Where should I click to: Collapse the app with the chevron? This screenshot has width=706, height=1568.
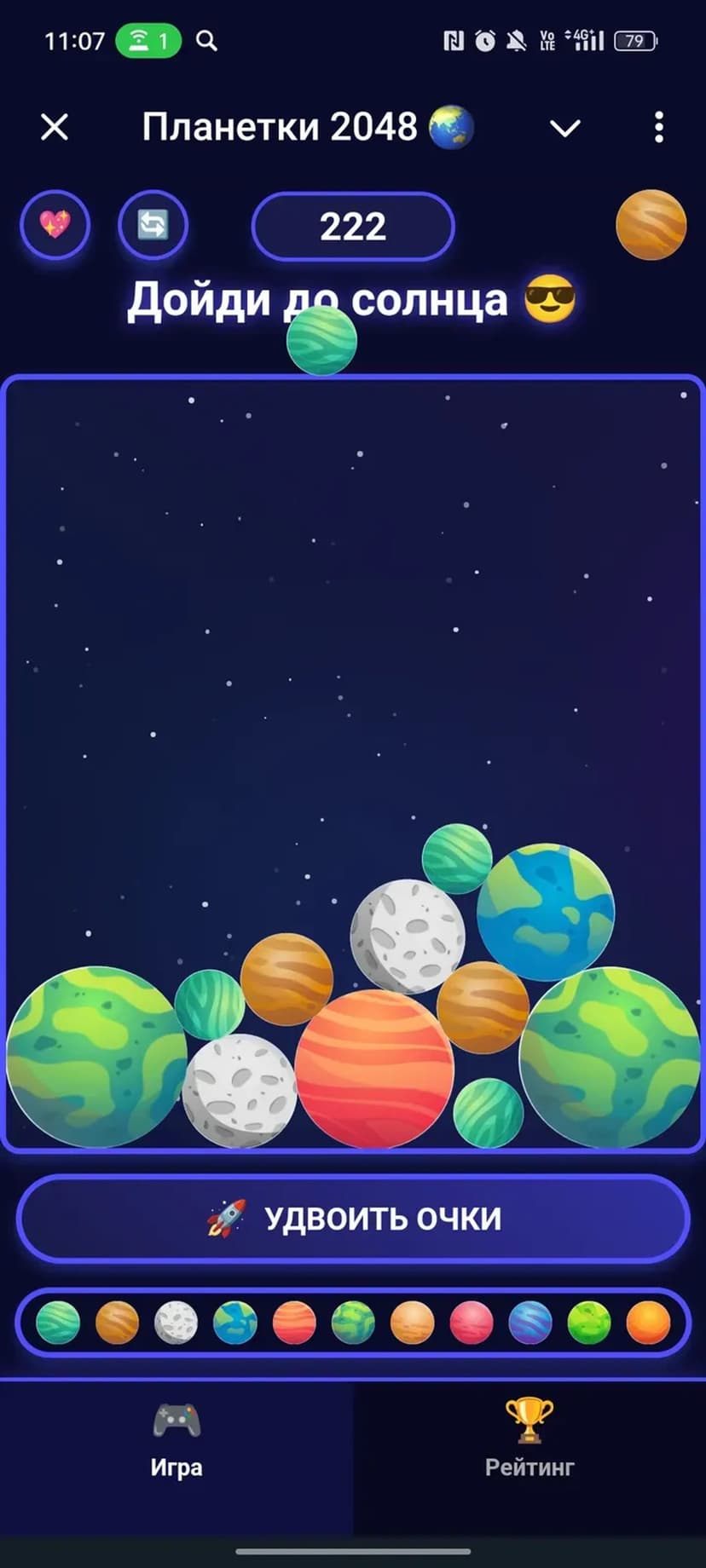coord(564,129)
